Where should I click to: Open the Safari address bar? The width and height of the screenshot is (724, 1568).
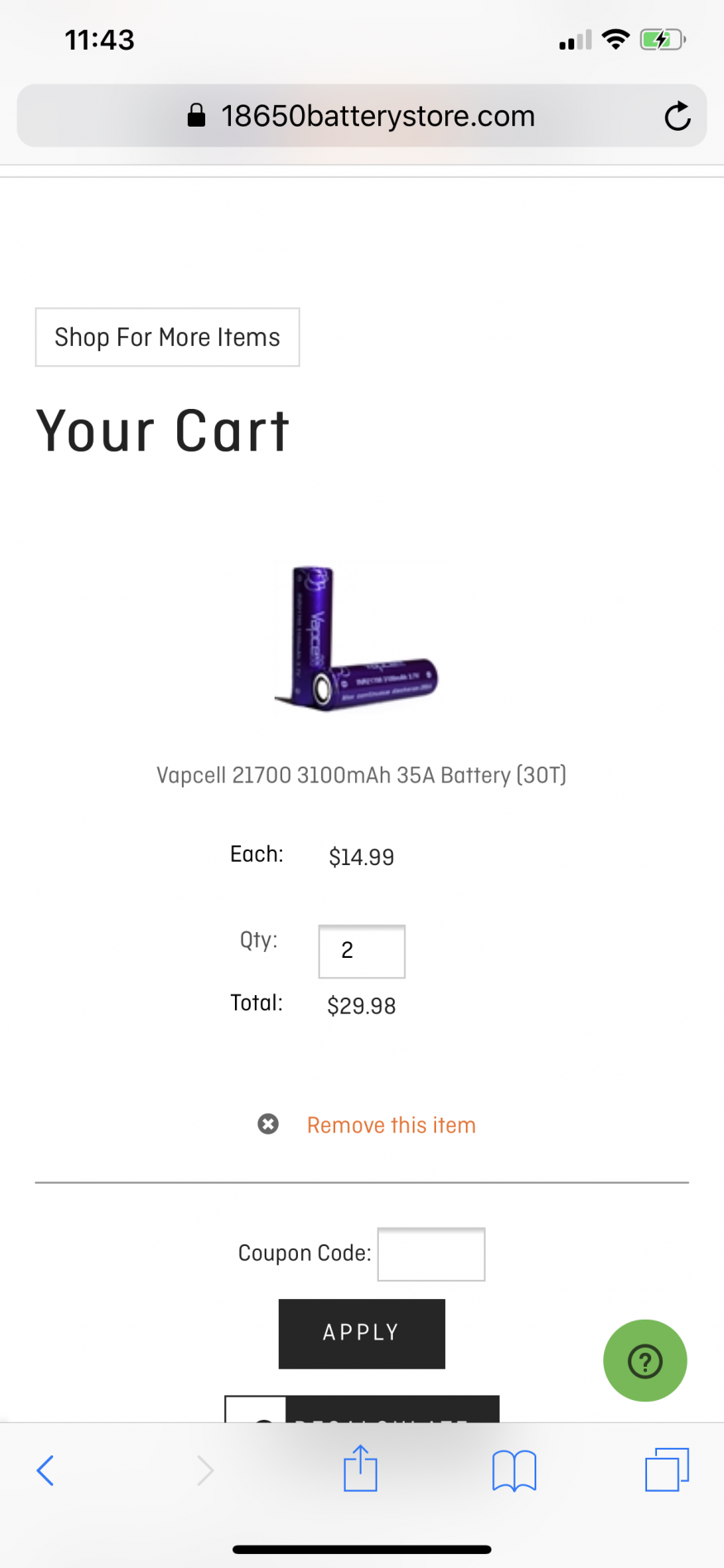(x=362, y=116)
